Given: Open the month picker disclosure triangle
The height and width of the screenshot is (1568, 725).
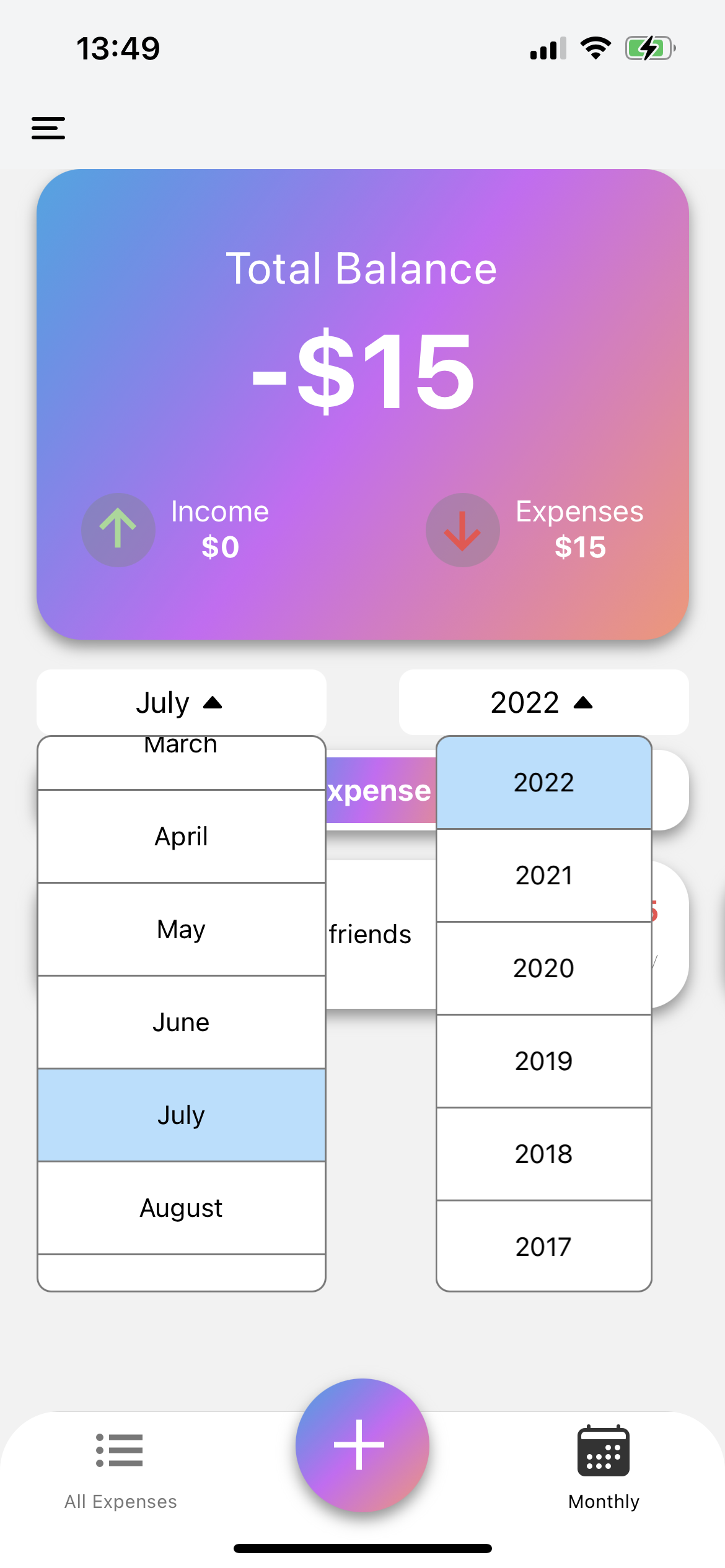Looking at the screenshot, I should pos(213,703).
